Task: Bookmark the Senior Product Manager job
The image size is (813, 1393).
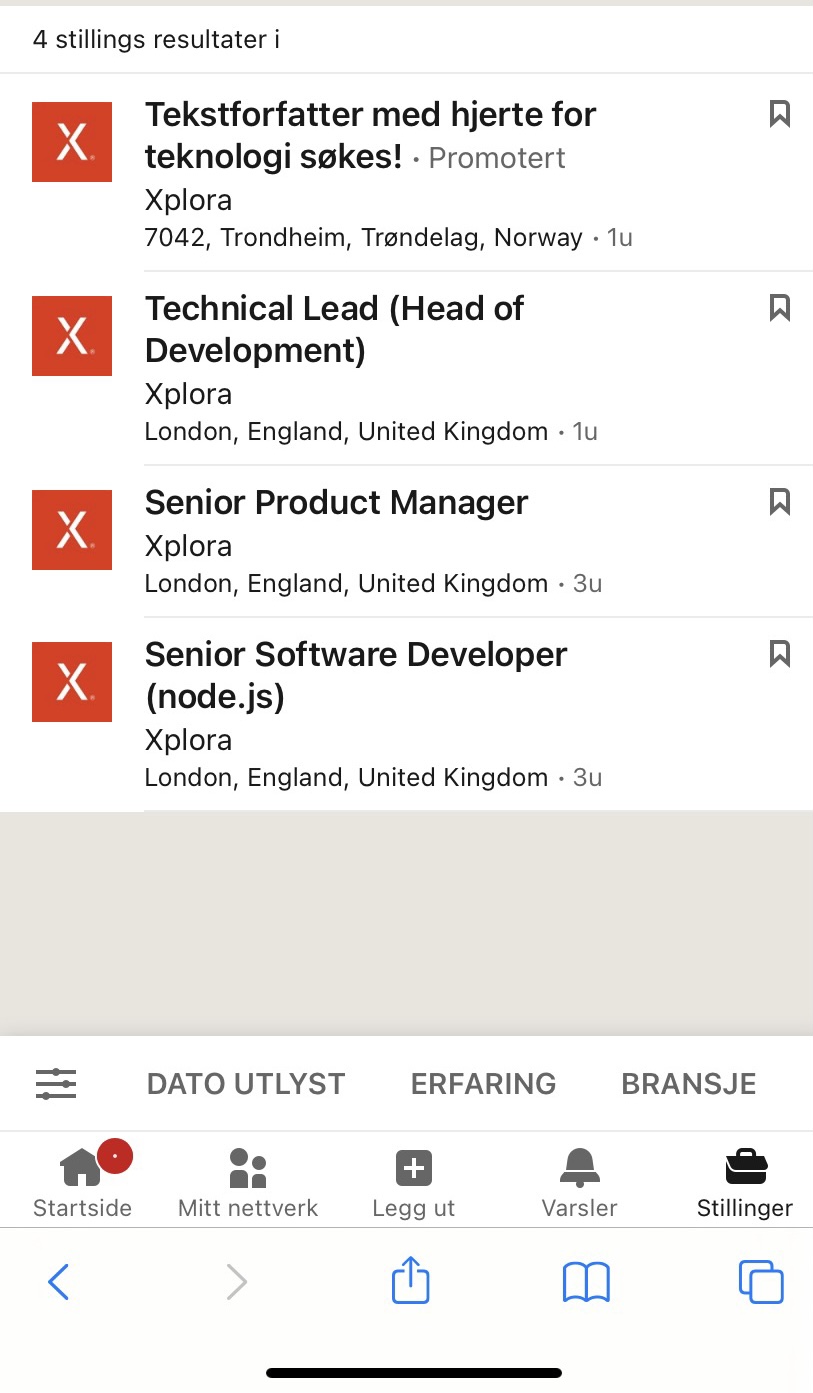Action: point(780,502)
